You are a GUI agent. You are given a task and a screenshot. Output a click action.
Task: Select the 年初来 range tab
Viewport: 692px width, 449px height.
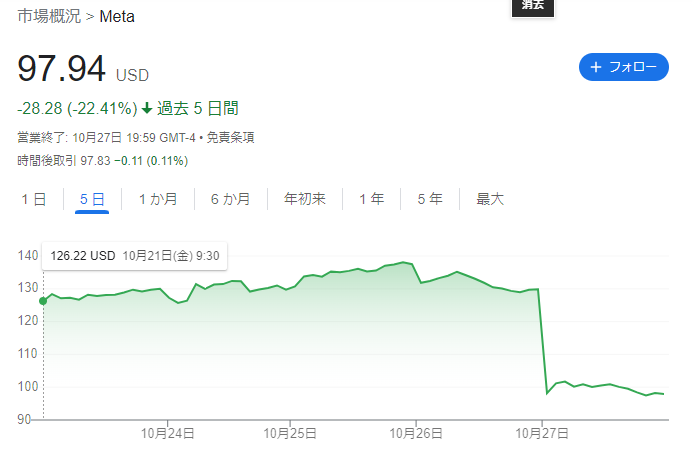point(305,199)
